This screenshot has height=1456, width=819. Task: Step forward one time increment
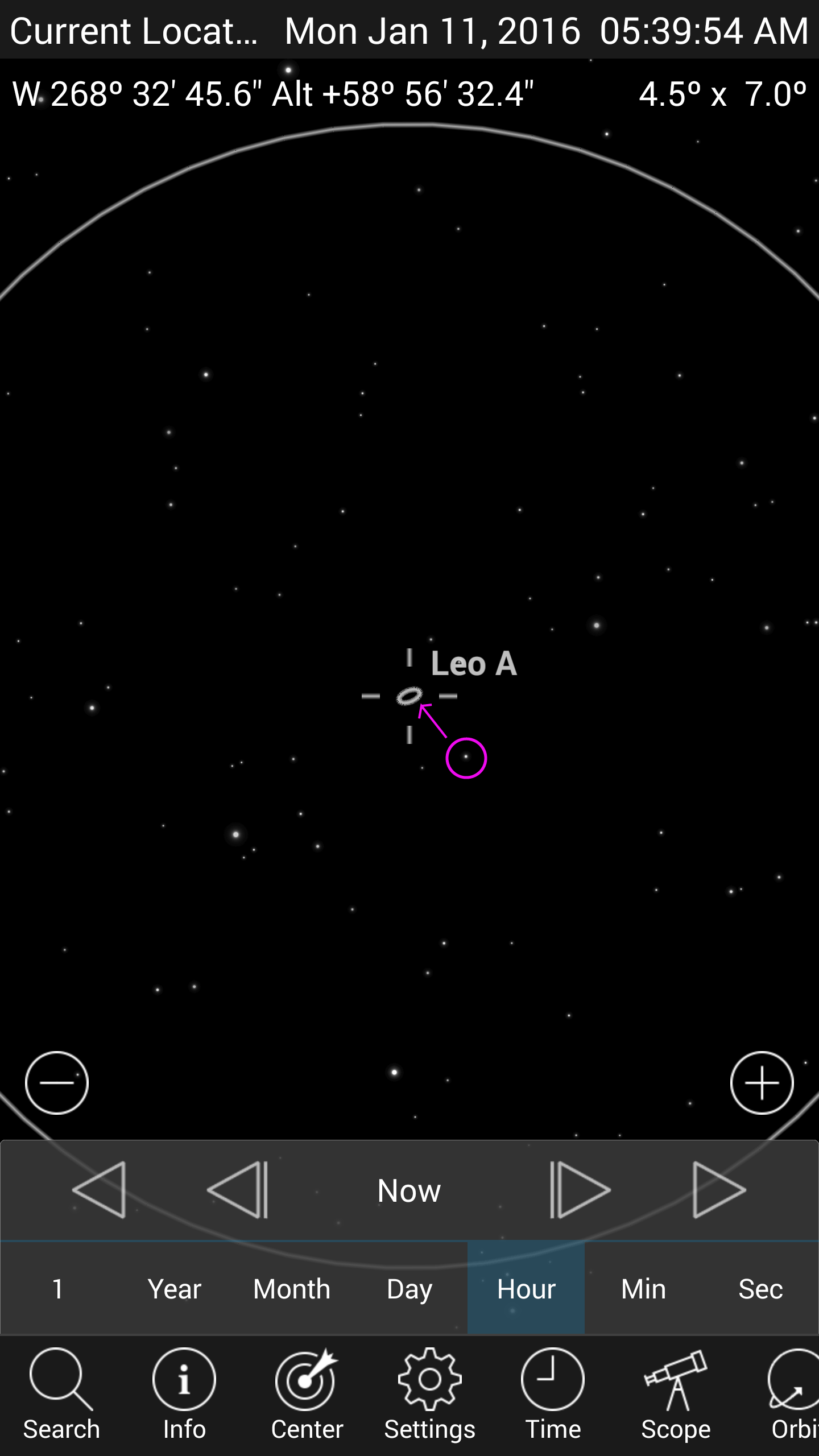coord(580,1190)
